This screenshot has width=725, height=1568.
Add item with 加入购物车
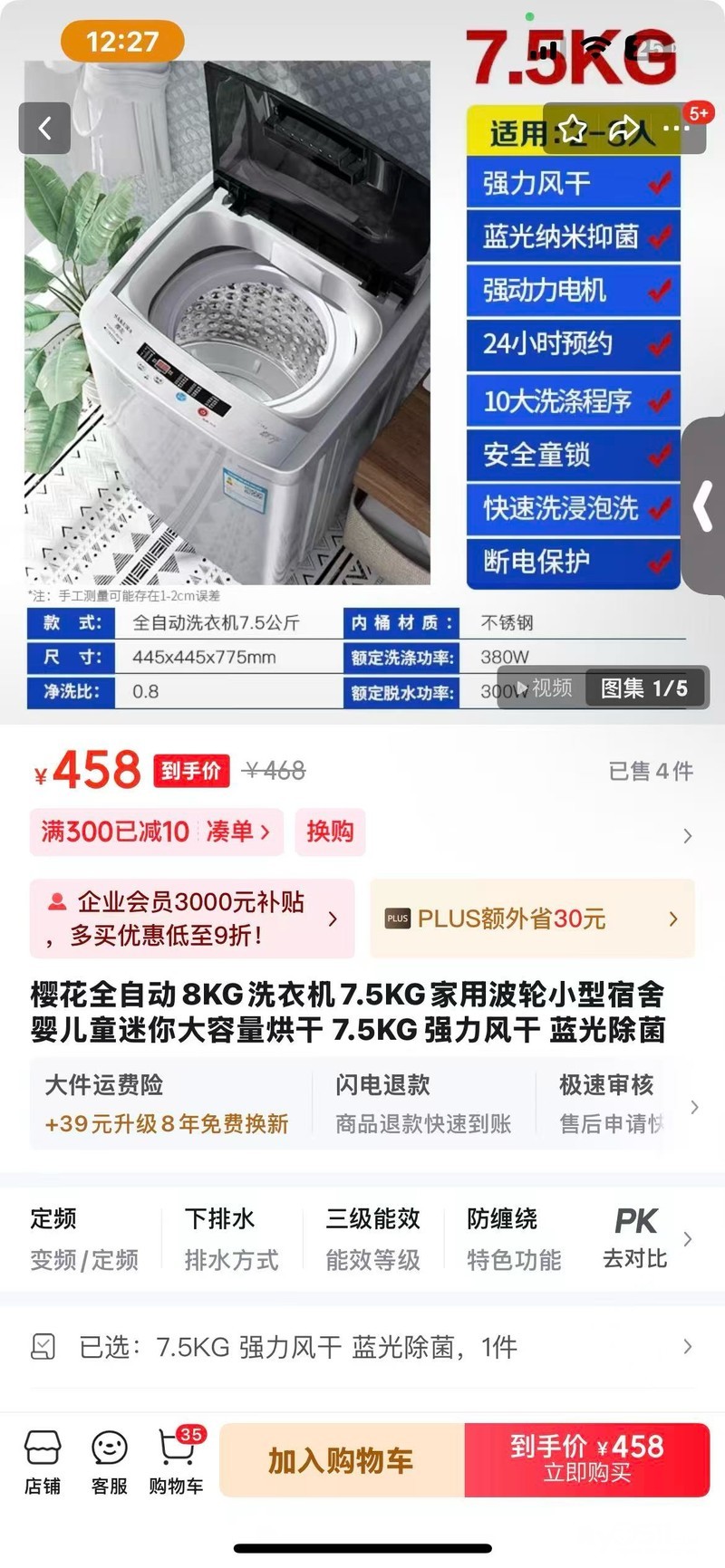pos(342,1459)
